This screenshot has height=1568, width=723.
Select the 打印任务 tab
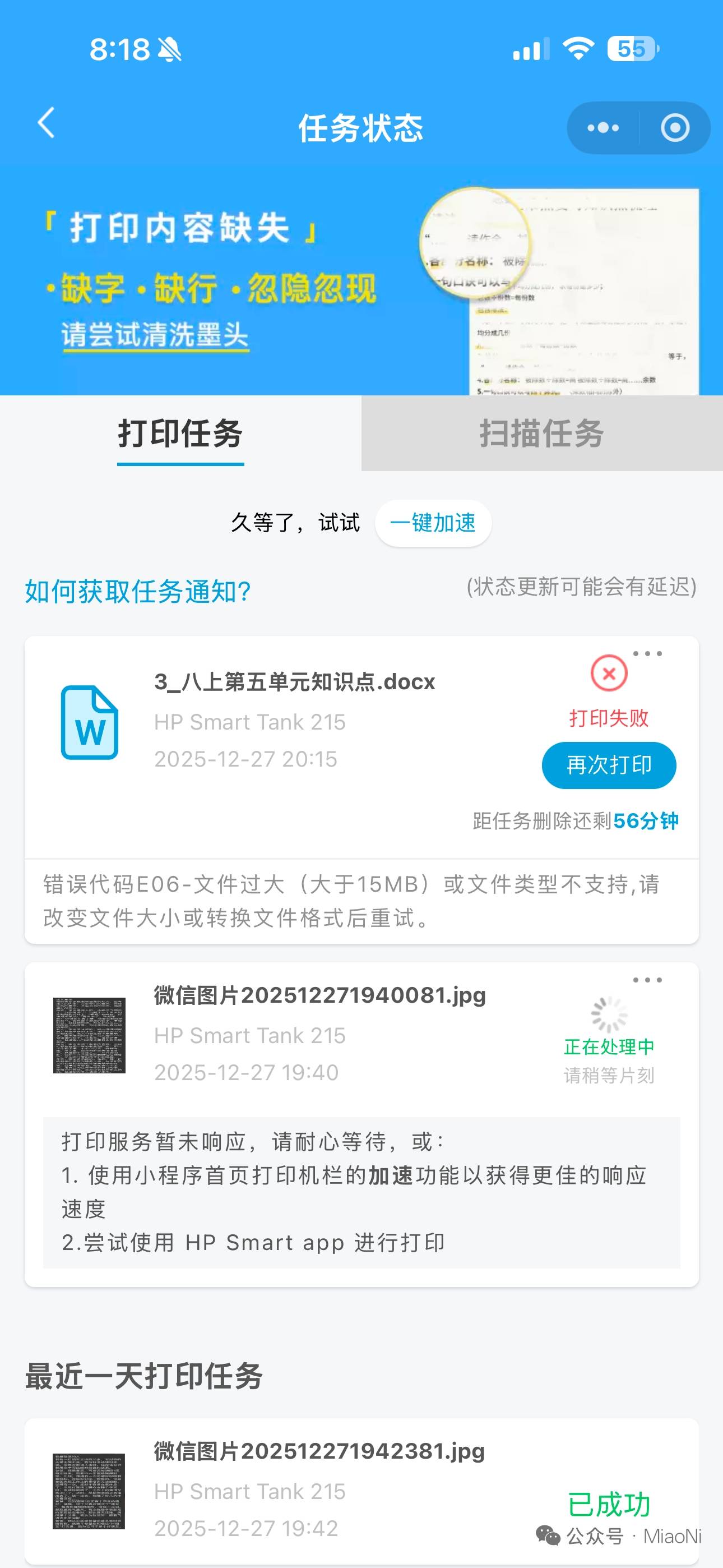pyautogui.click(x=180, y=433)
